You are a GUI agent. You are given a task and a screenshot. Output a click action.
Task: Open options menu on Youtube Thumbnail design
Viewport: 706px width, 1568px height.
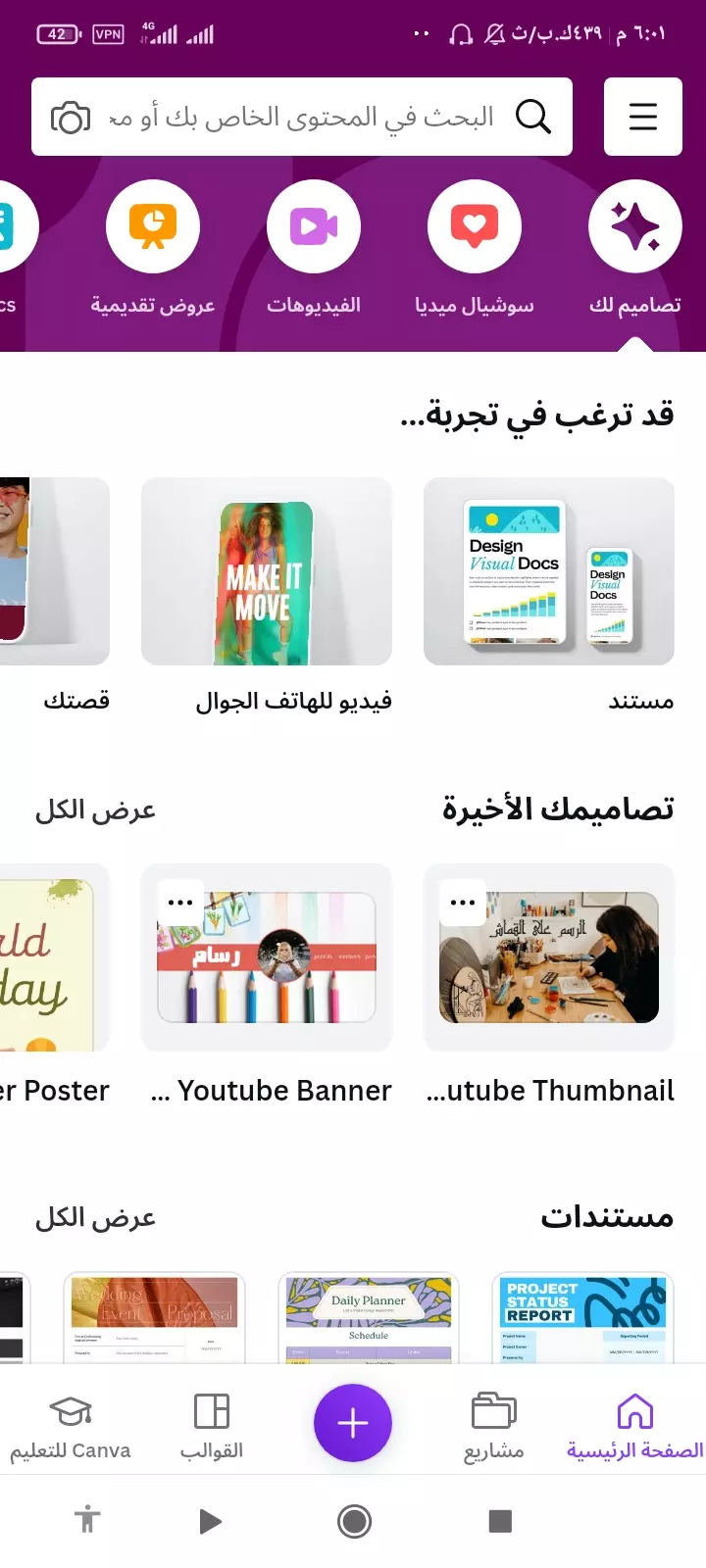coord(463,903)
